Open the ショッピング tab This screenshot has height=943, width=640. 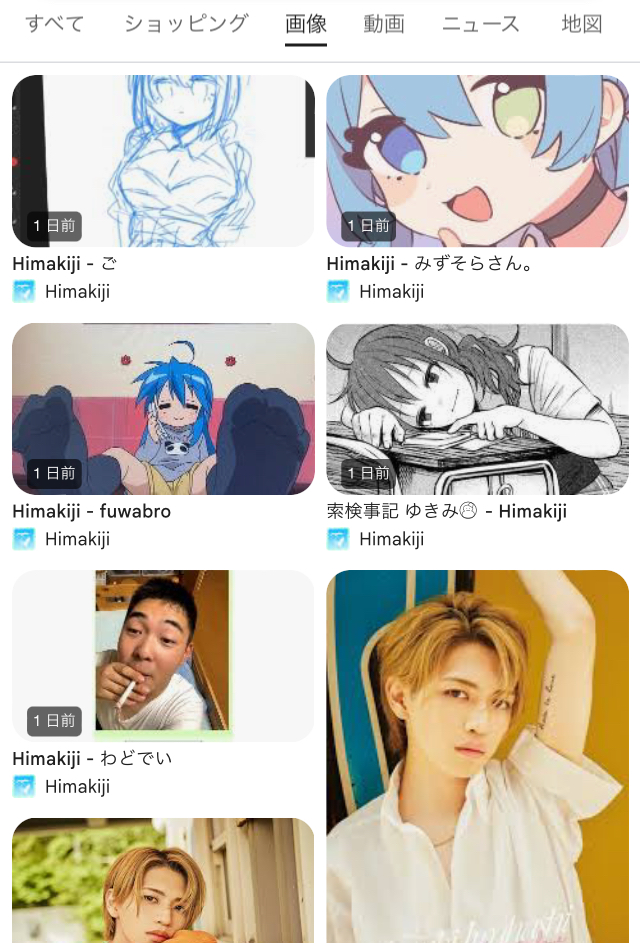186,24
